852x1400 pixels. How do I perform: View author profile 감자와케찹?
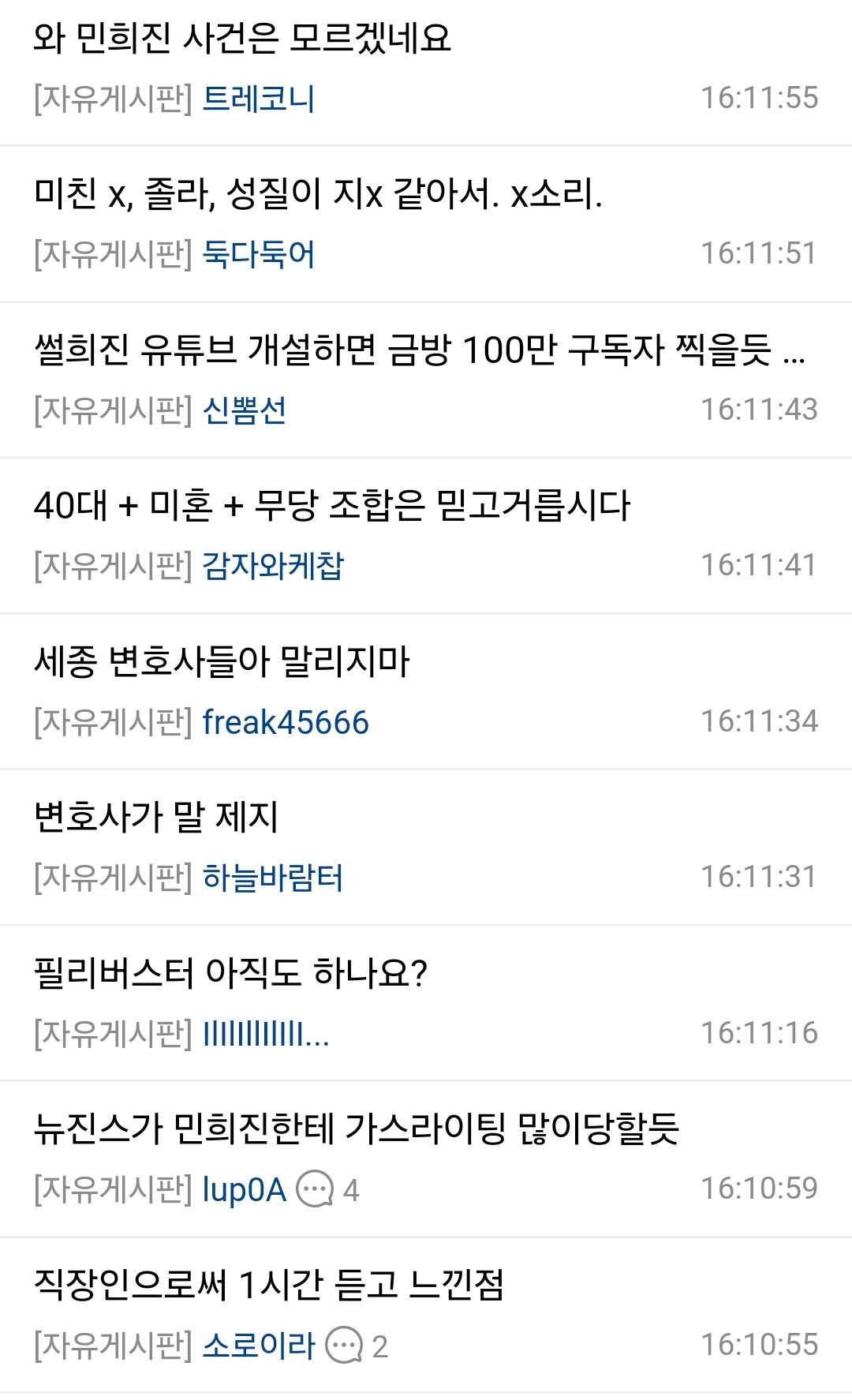click(x=273, y=566)
